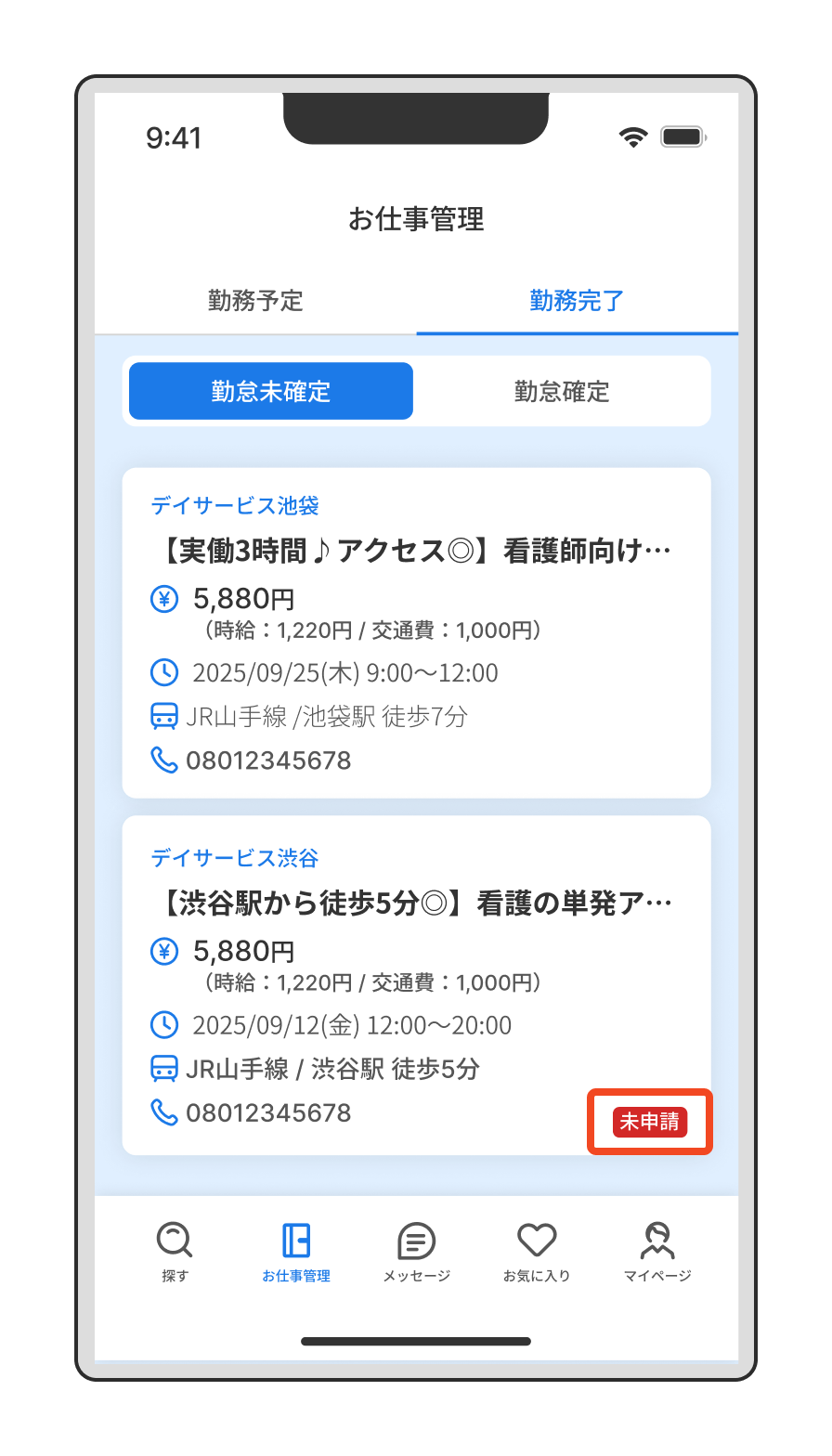Open the デイサービス池袋 facility details
This screenshot has width=832, height=1456.
pyautogui.click(x=234, y=506)
